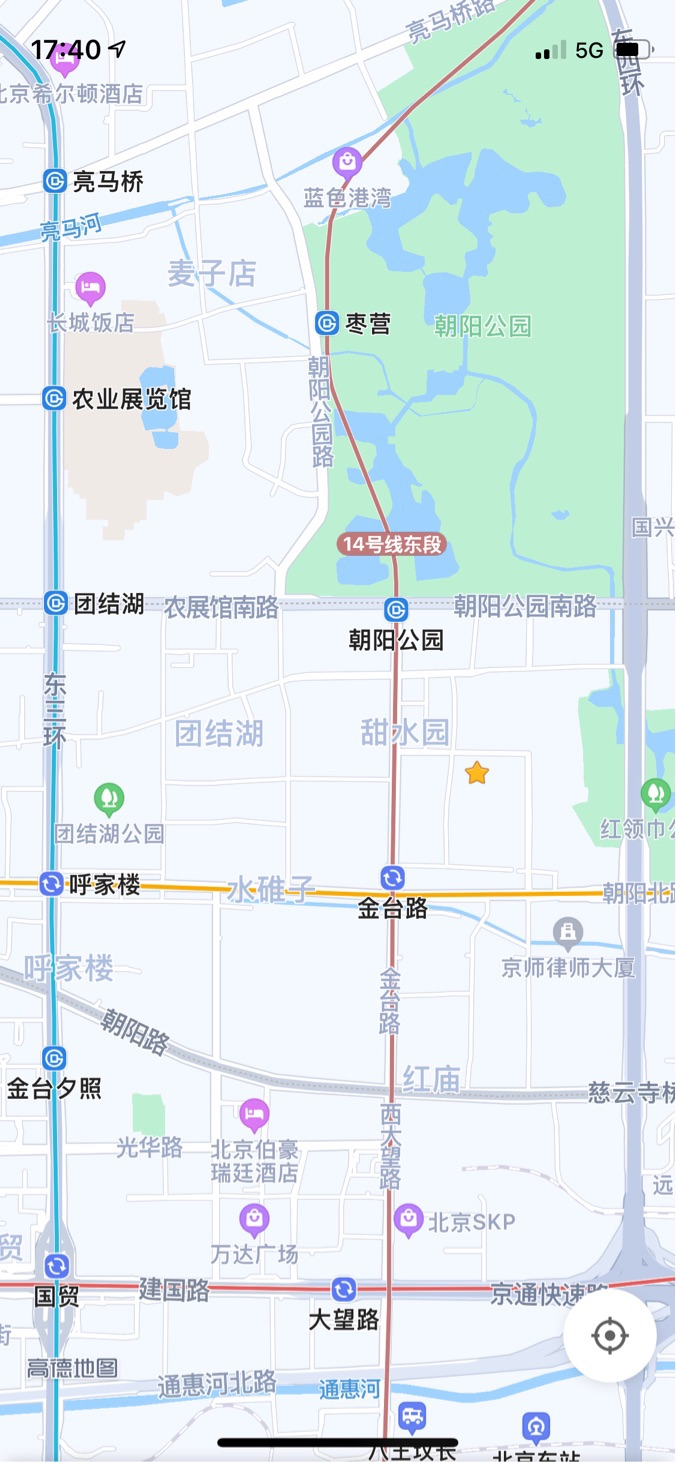Image resolution: width=676 pixels, height=1462 pixels.
Task: Select the 团结湖公园 park marker
Action: (109, 798)
